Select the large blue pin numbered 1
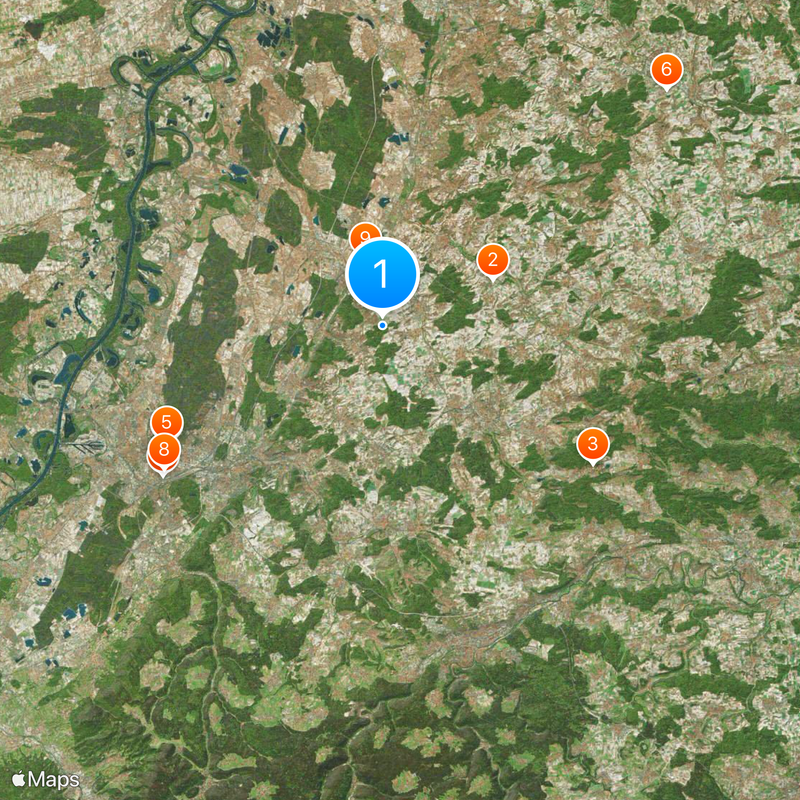This screenshot has width=800, height=800. 382,274
